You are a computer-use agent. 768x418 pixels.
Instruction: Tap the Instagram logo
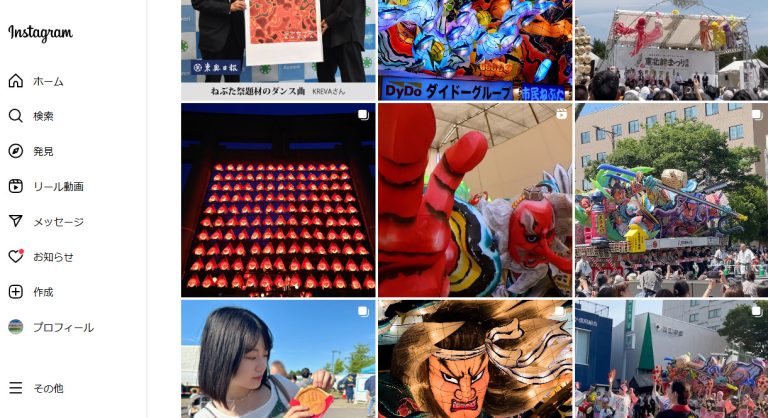[x=40, y=33]
